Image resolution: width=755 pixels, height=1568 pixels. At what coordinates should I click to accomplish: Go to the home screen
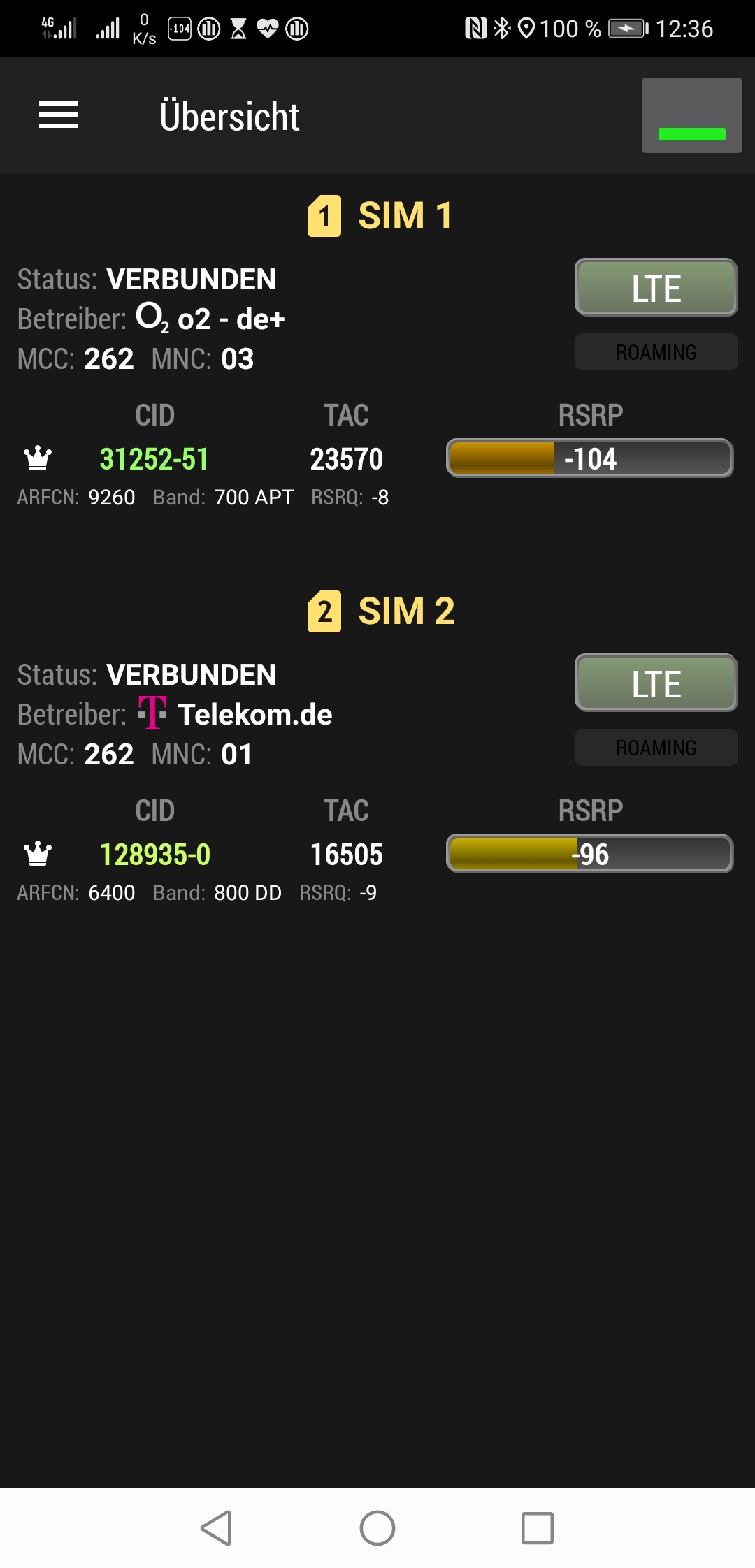(x=377, y=1527)
